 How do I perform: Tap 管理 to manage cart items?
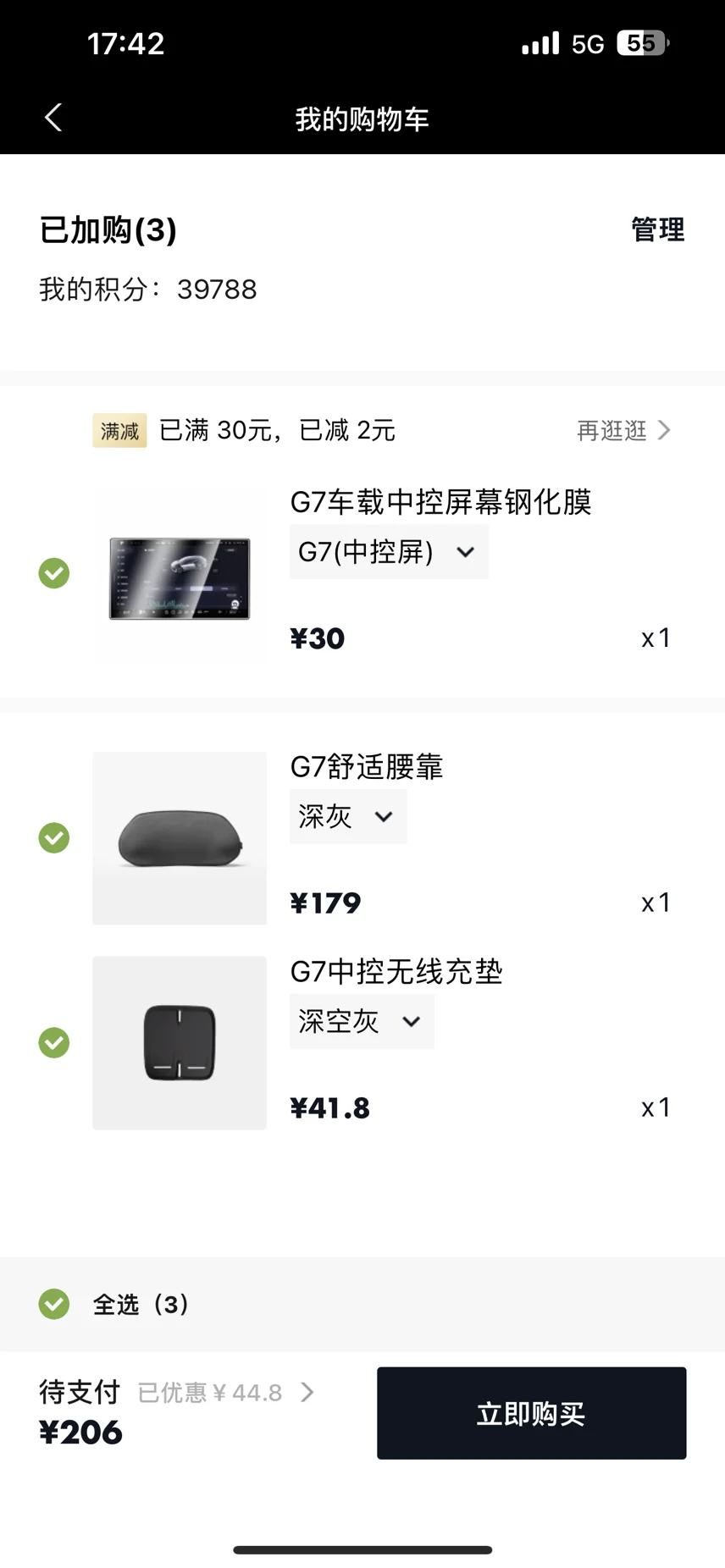[x=657, y=229]
